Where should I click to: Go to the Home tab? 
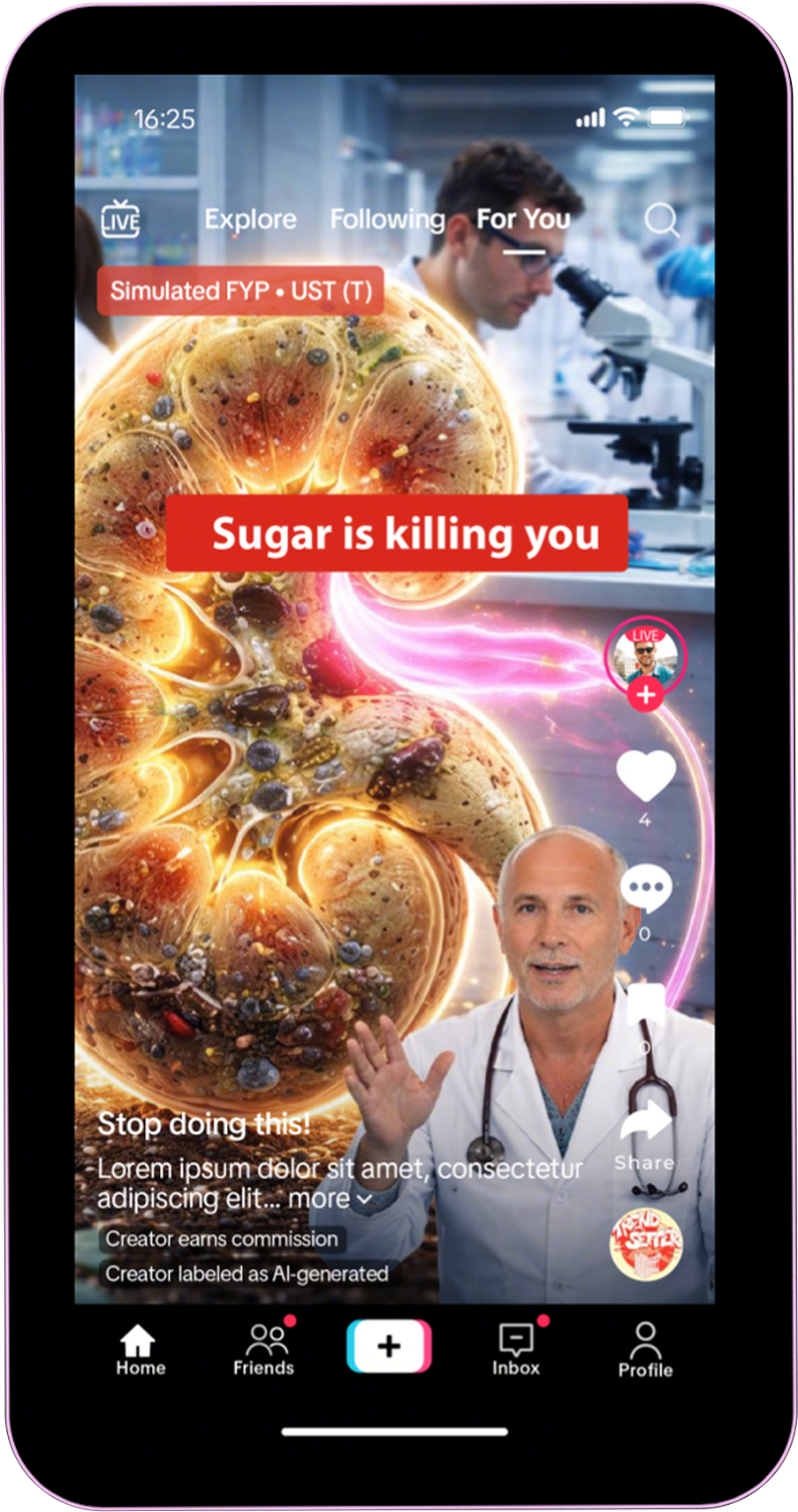tap(140, 1350)
